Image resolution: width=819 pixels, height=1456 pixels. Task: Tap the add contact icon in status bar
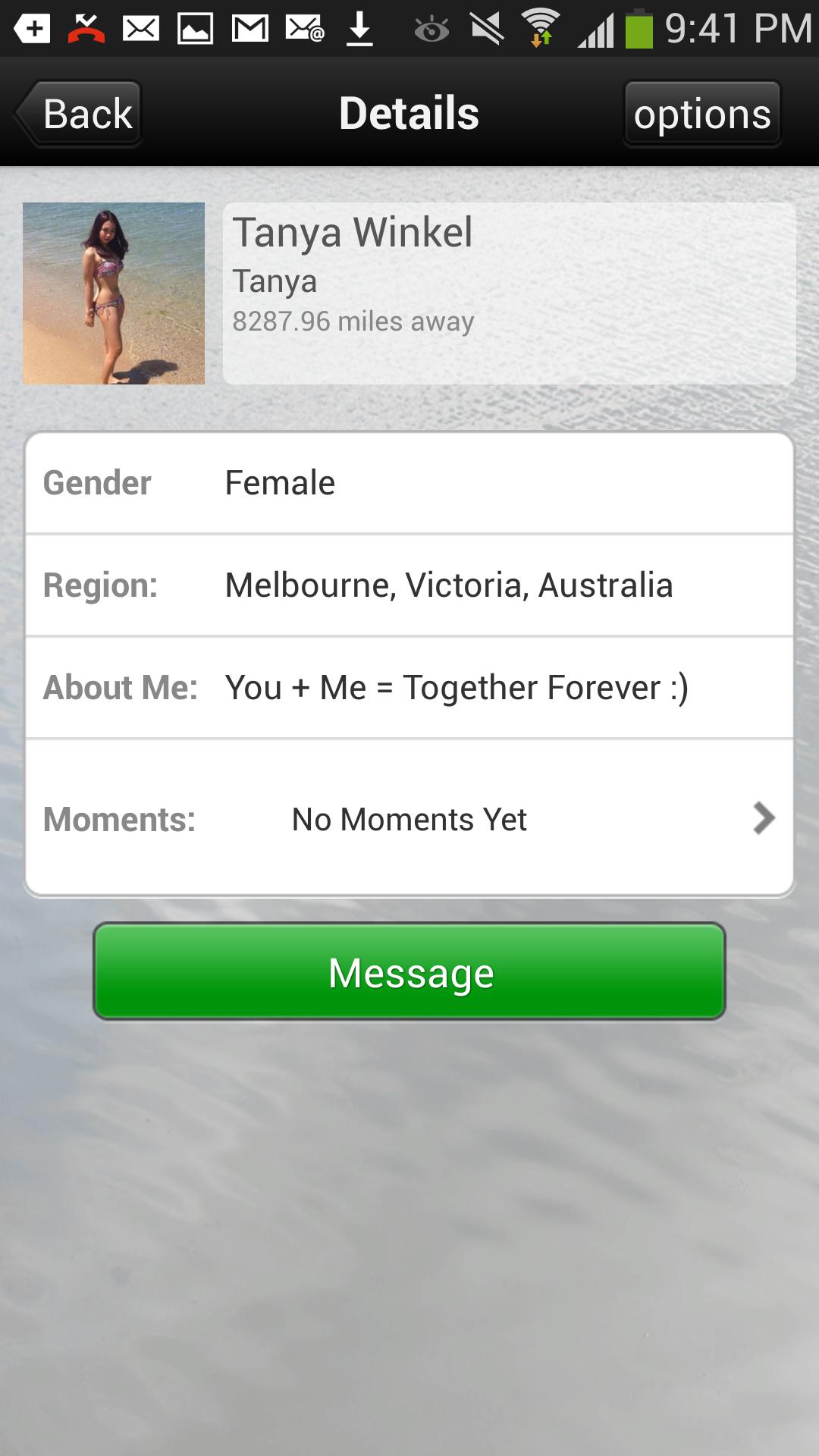tap(30, 29)
